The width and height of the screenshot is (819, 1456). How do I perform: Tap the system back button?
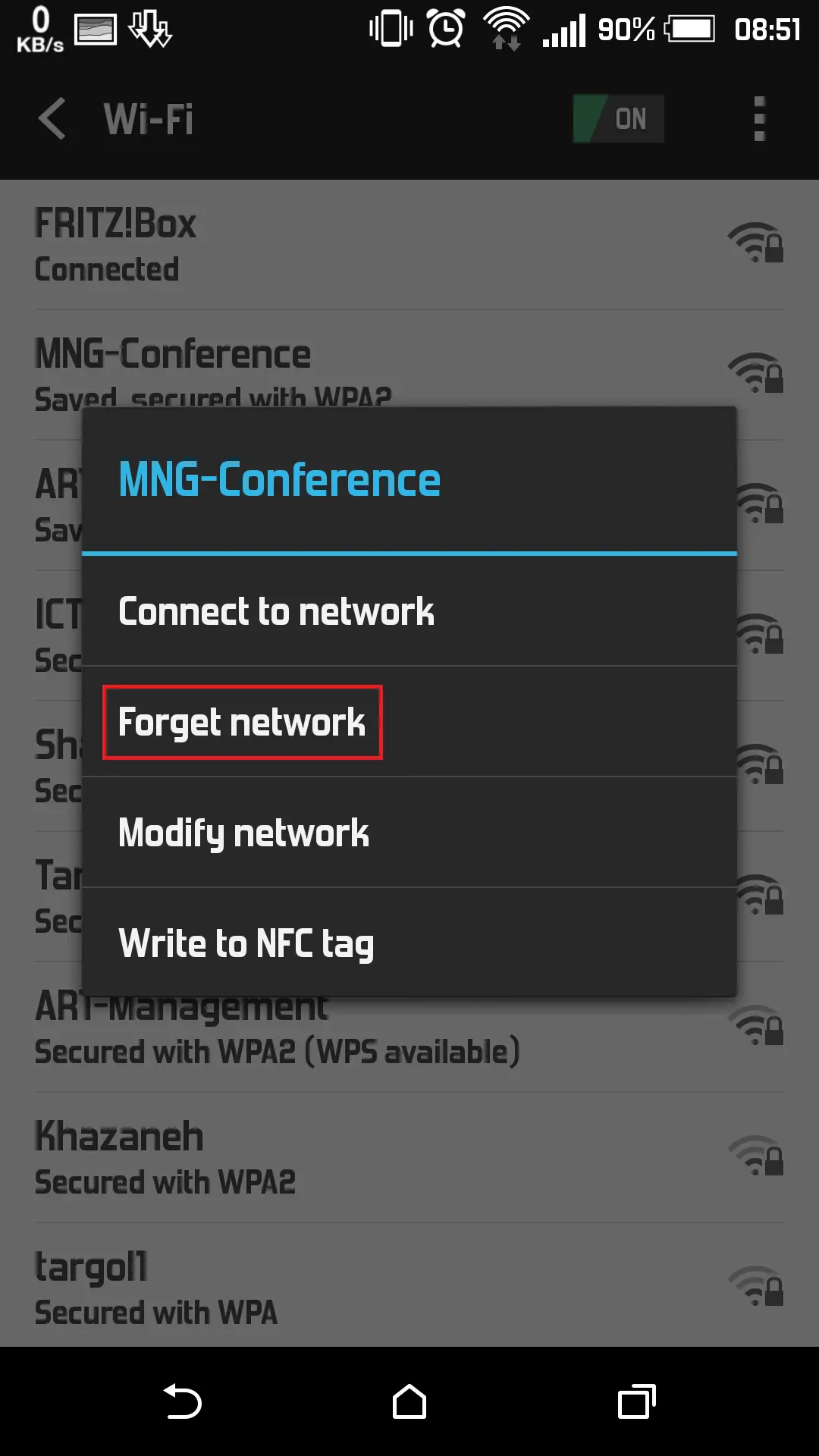182,1401
